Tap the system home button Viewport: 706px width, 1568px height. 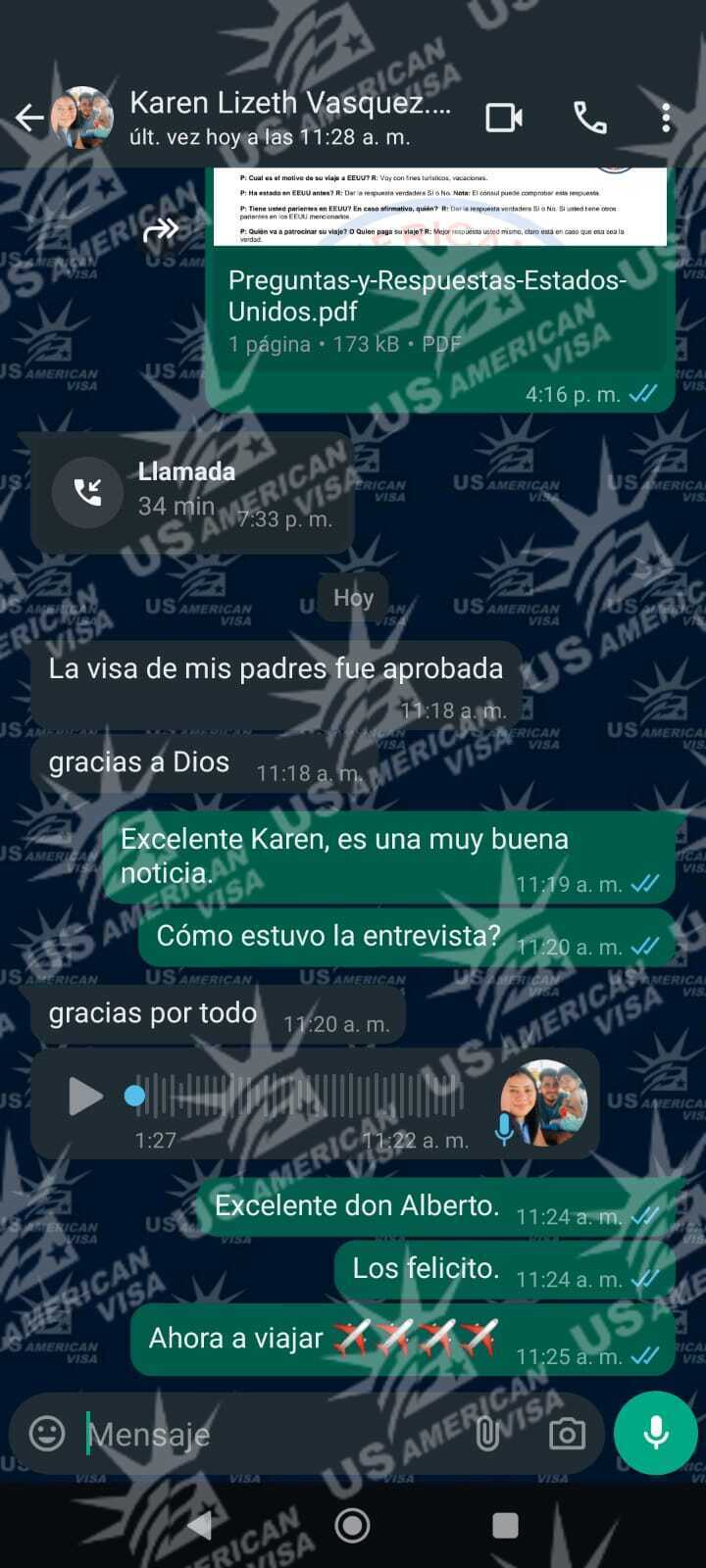coord(352,1525)
